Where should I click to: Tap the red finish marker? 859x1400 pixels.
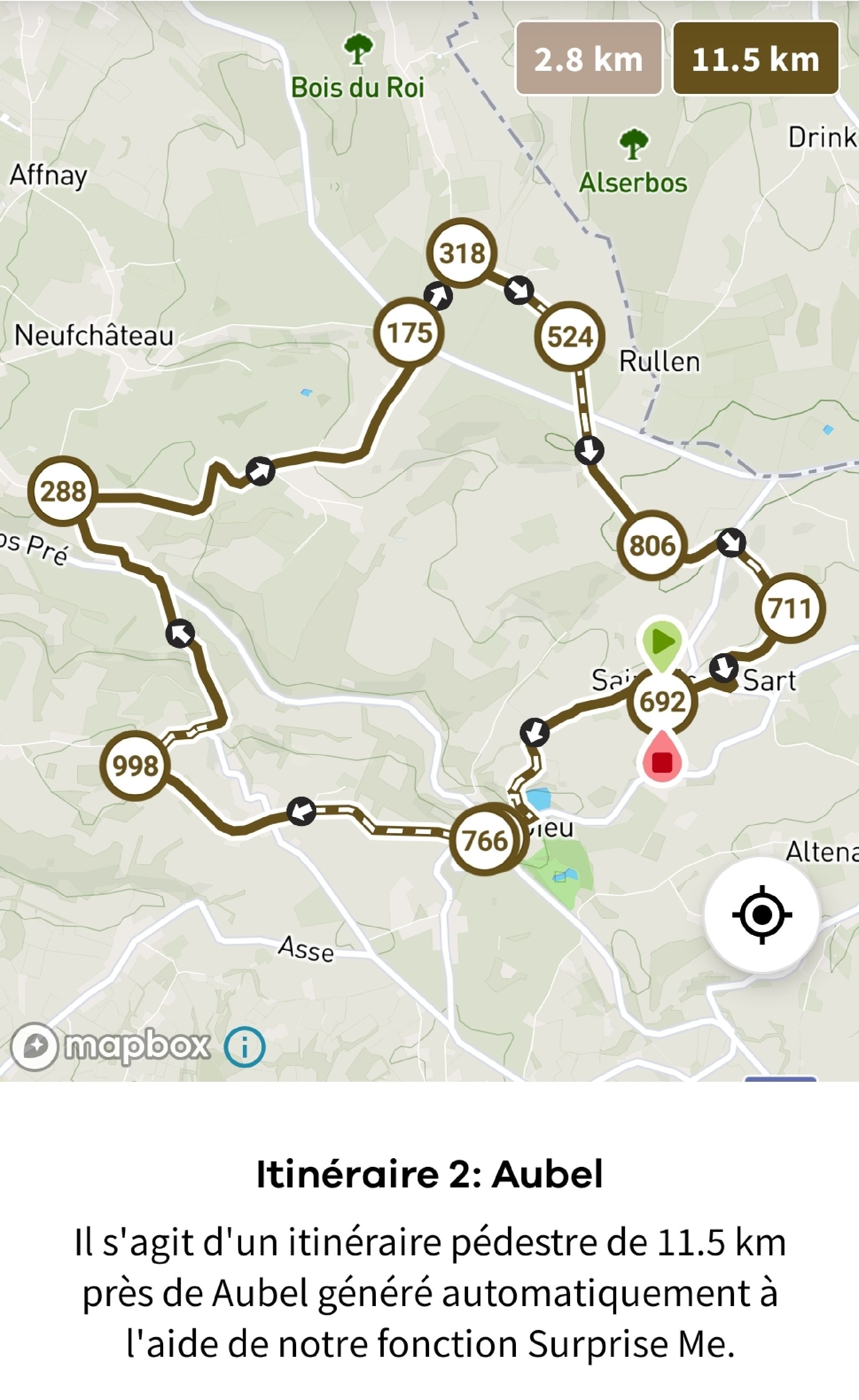662,760
